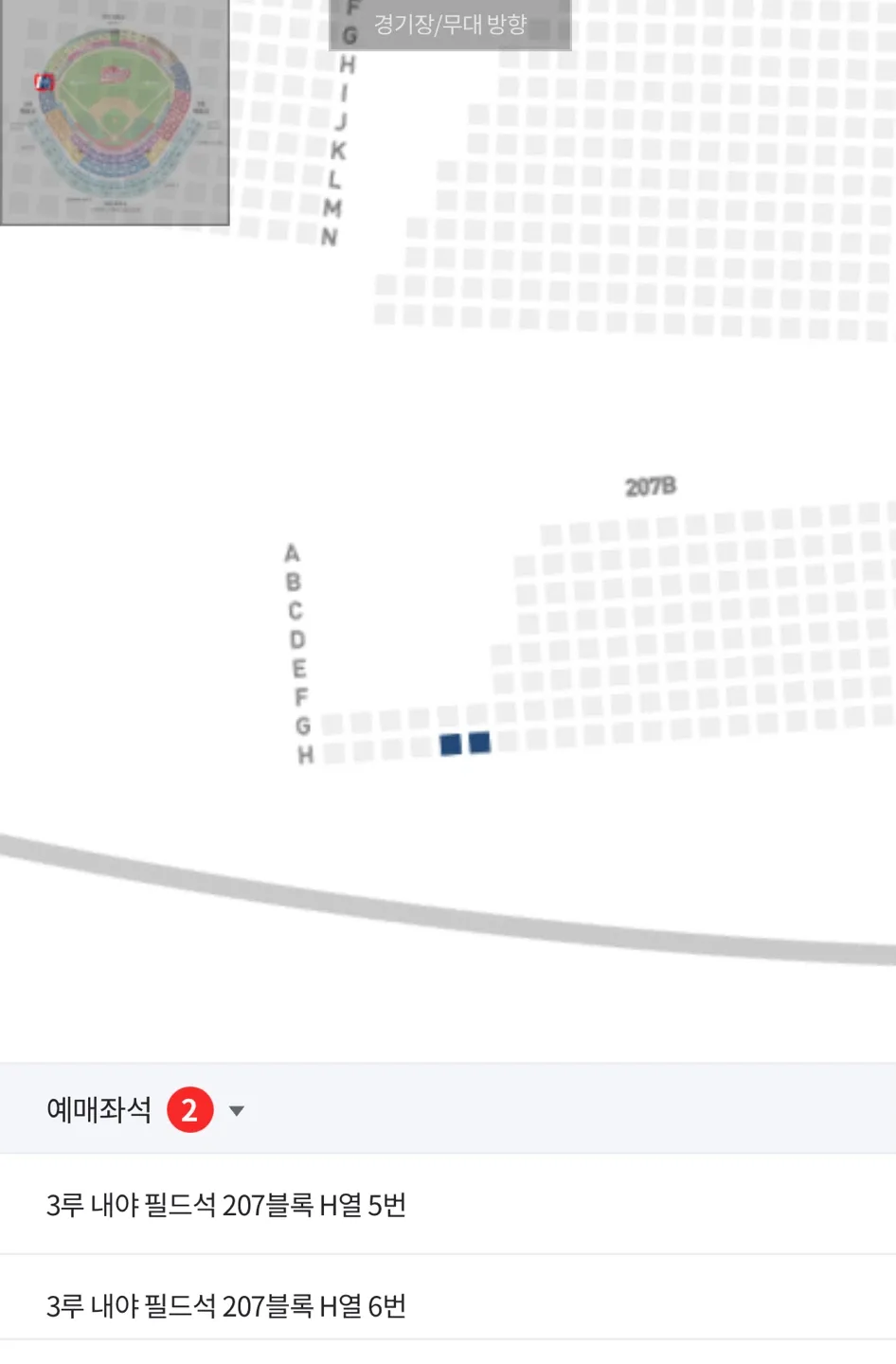Open the stadium overview minimap
This screenshot has height=1364, width=896.
click(x=114, y=112)
